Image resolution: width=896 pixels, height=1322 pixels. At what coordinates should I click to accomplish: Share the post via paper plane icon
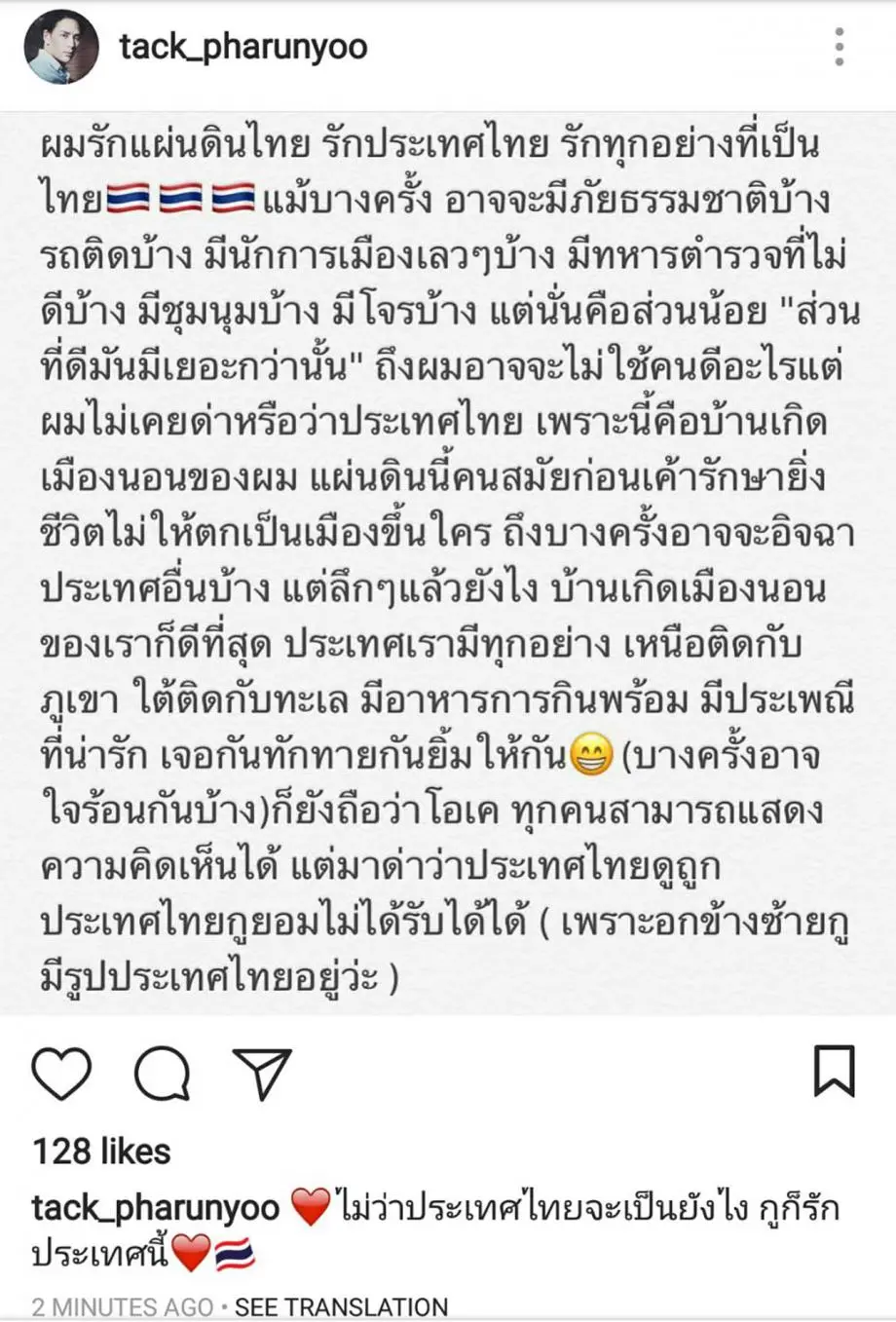coord(262,1074)
